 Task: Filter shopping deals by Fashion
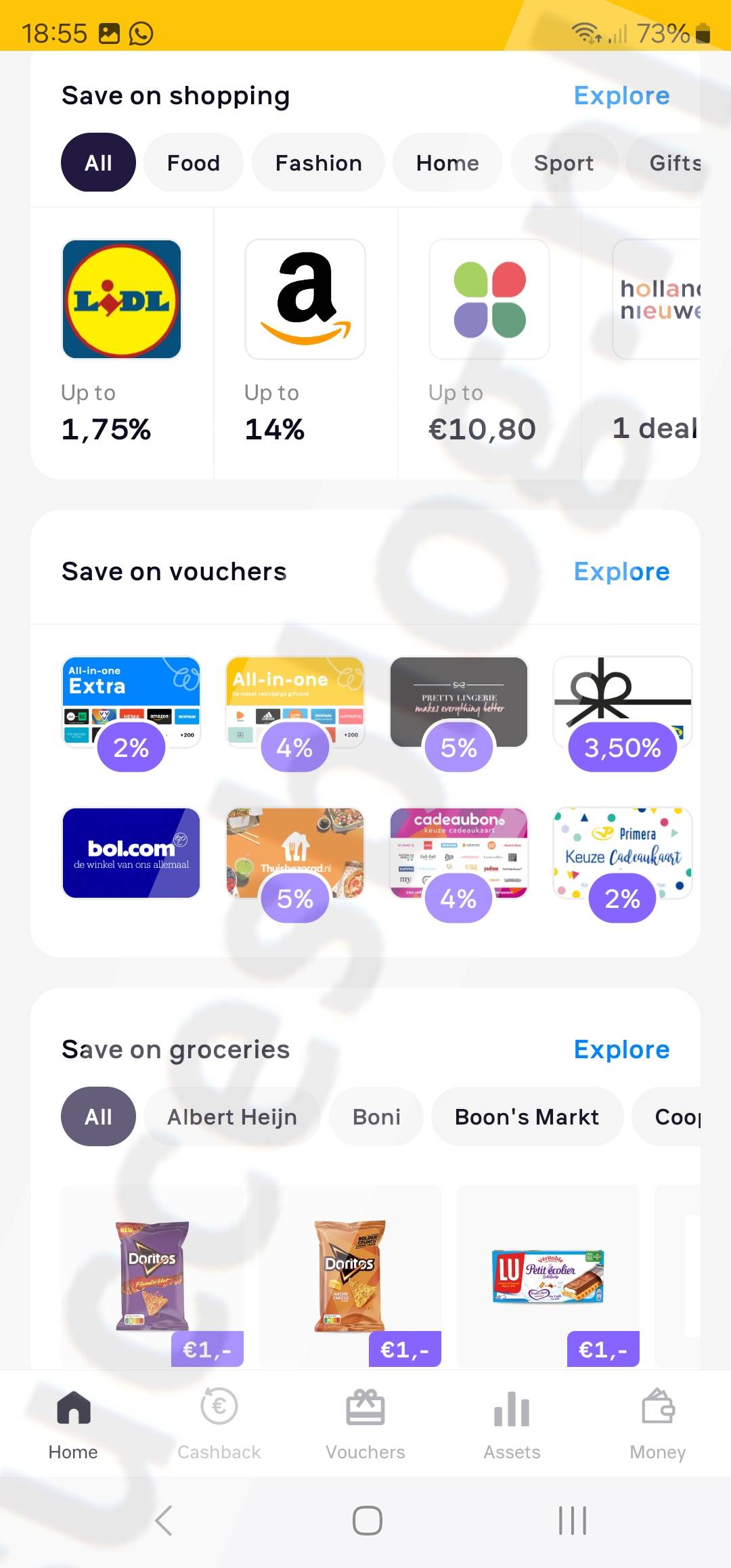tap(318, 163)
